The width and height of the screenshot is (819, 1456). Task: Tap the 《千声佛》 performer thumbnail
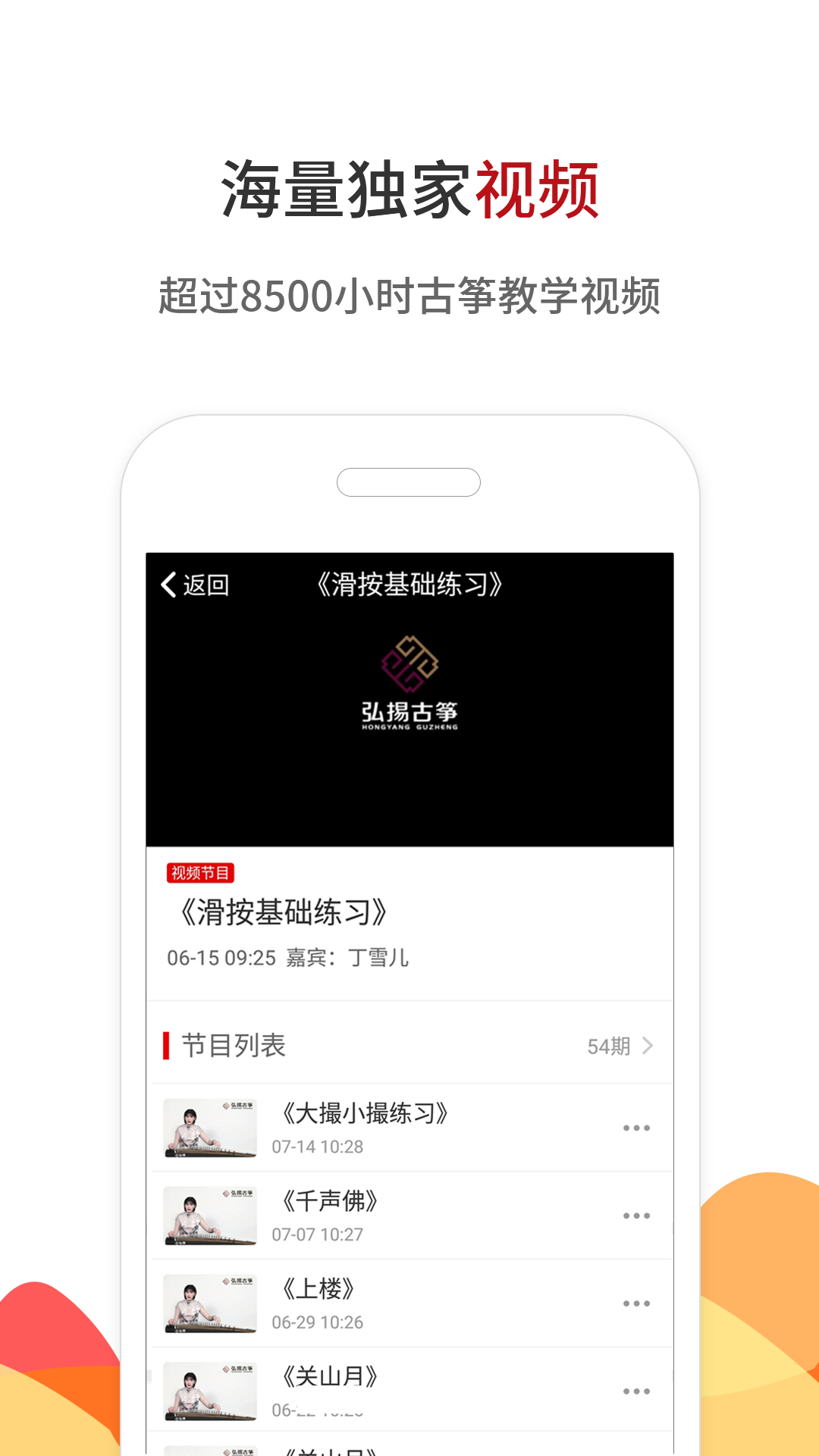pos(211,1213)
